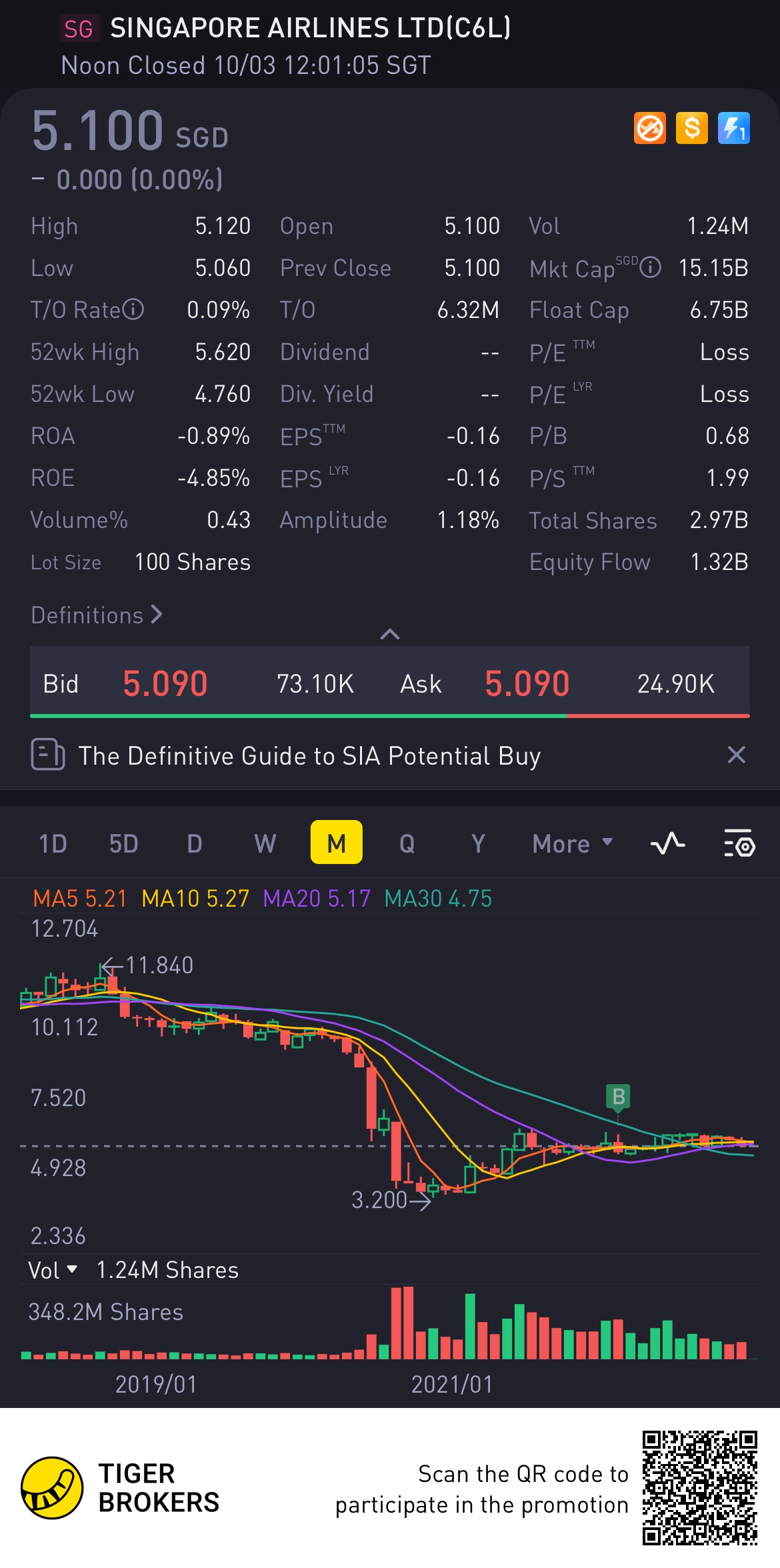The image size is (780, 1568).
Task: Open chart display settings icon
Action: [739, 843]
